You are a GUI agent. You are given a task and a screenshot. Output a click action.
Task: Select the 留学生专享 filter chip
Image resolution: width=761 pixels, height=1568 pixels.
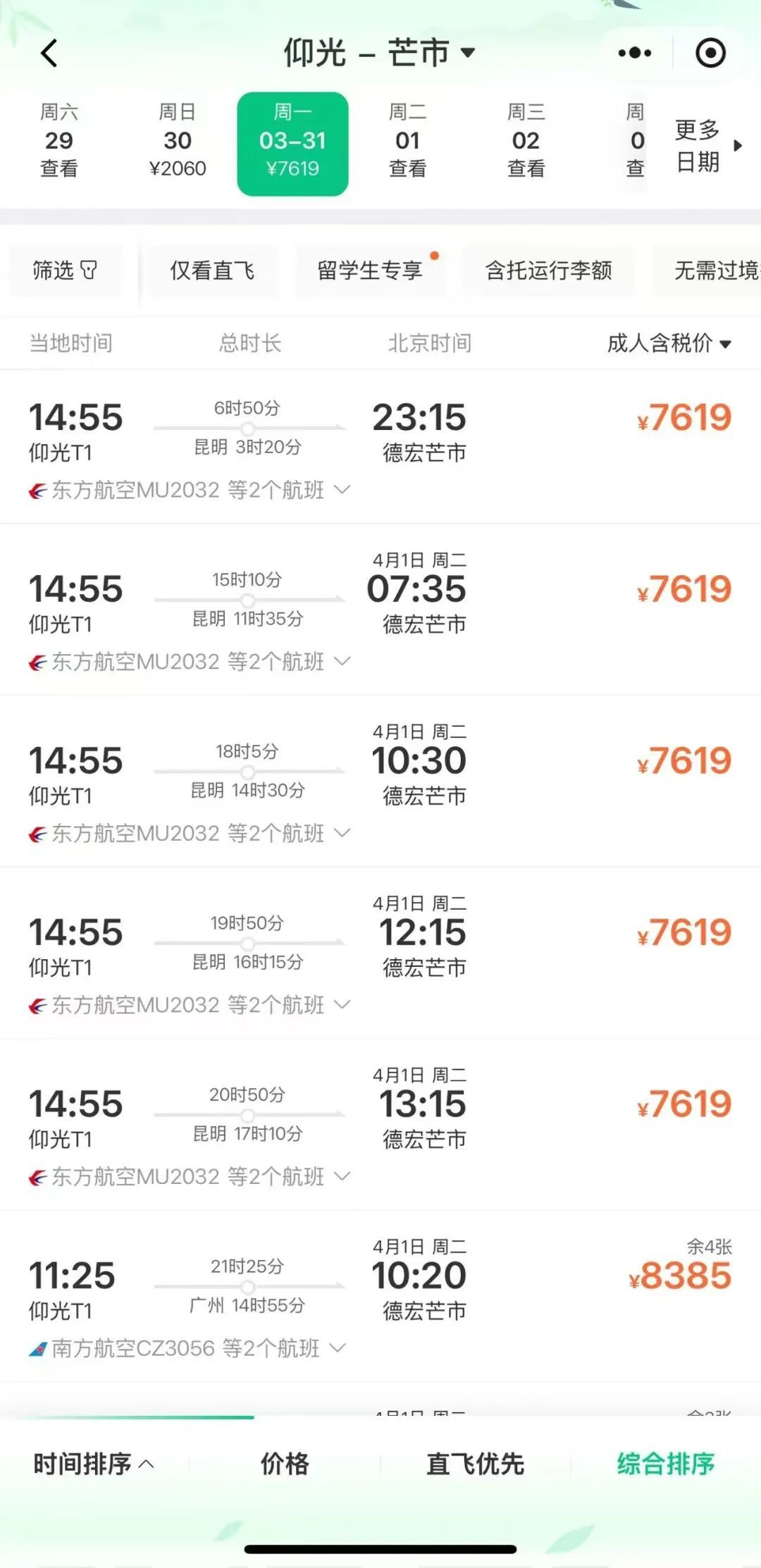[370, 270]
